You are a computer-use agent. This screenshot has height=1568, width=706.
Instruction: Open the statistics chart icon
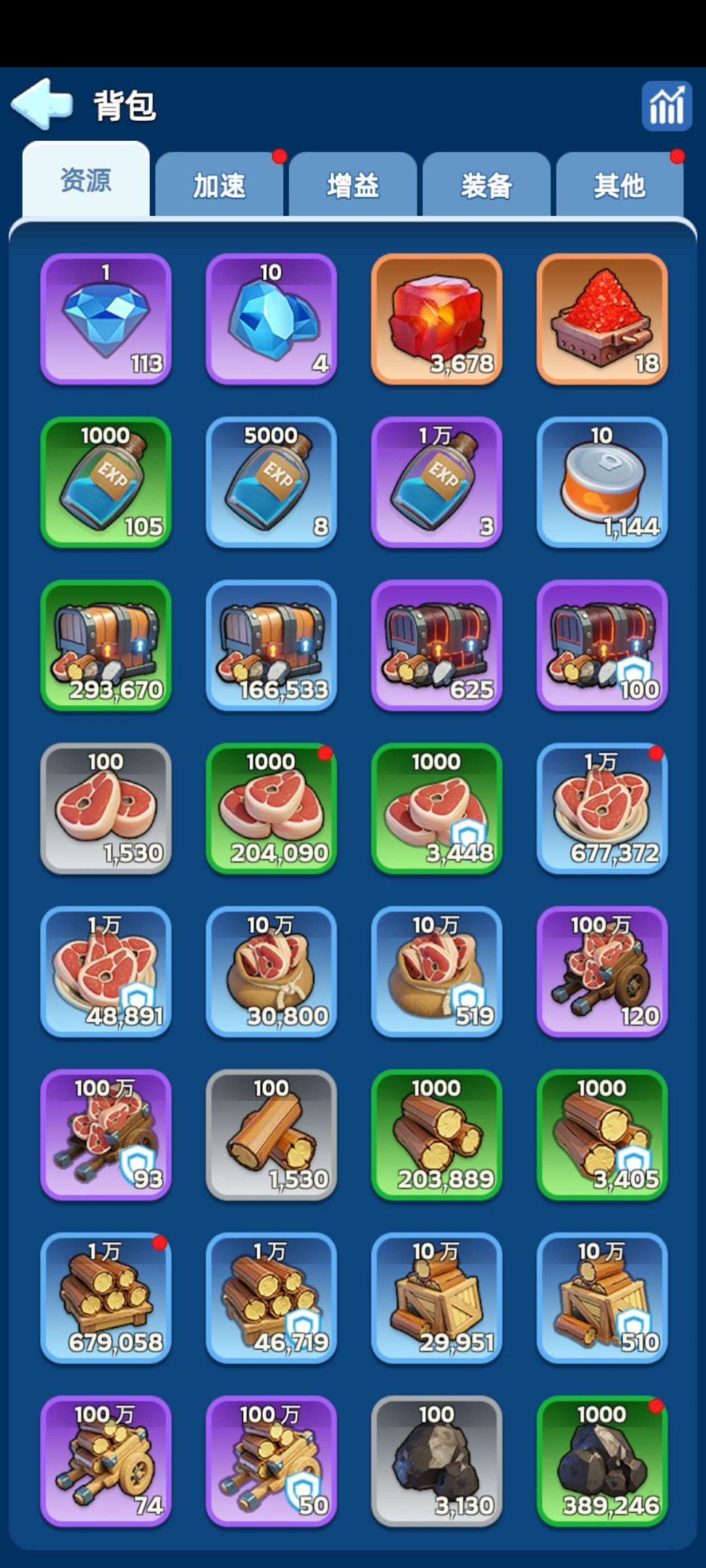pyautogui.click(x=666, y=106)
